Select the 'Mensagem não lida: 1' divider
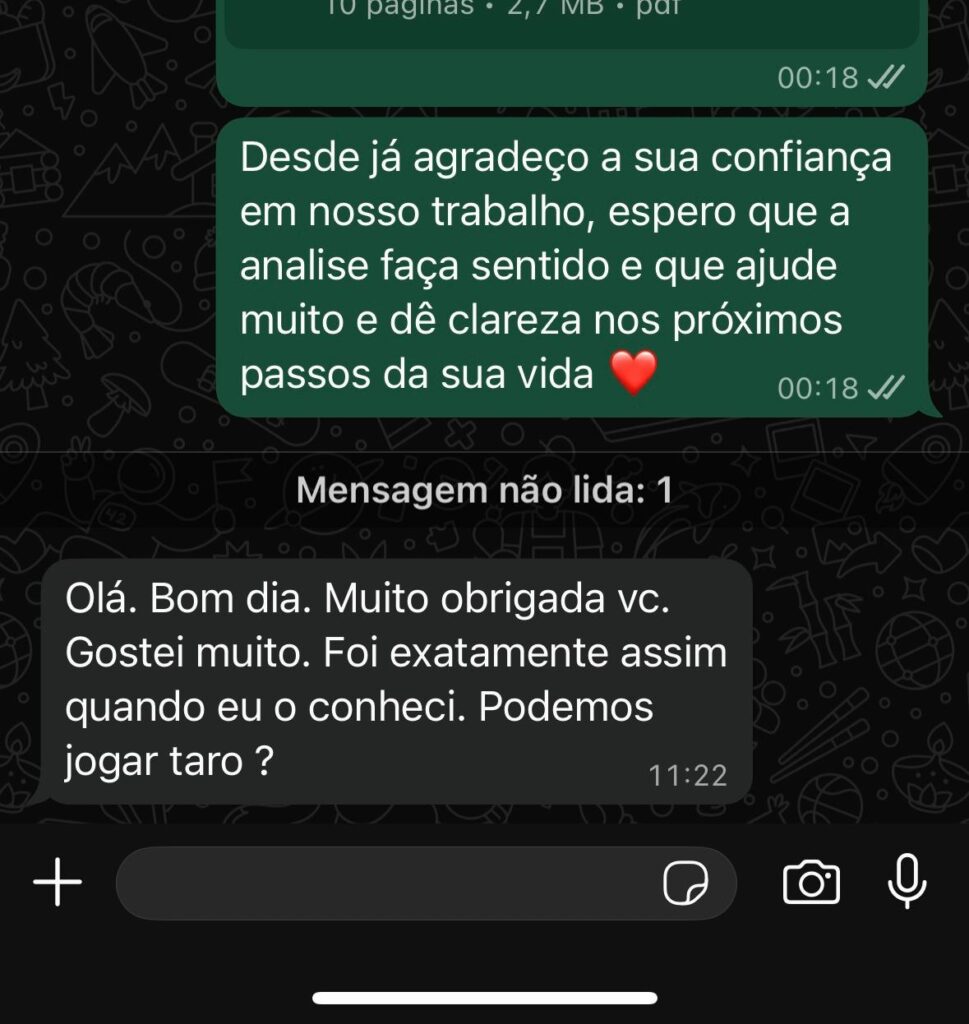The image size is (969, 1024). [484, 489]
